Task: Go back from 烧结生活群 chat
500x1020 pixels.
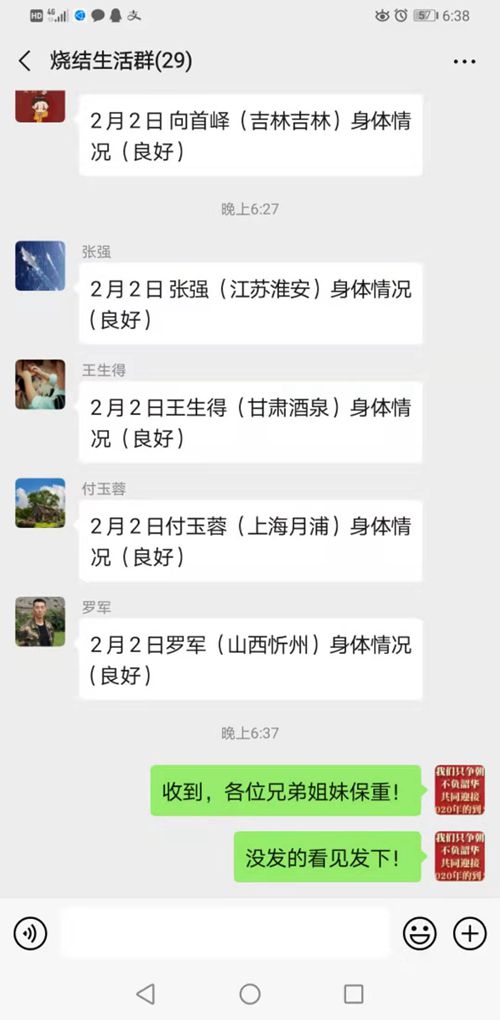Action: point(25,61)
